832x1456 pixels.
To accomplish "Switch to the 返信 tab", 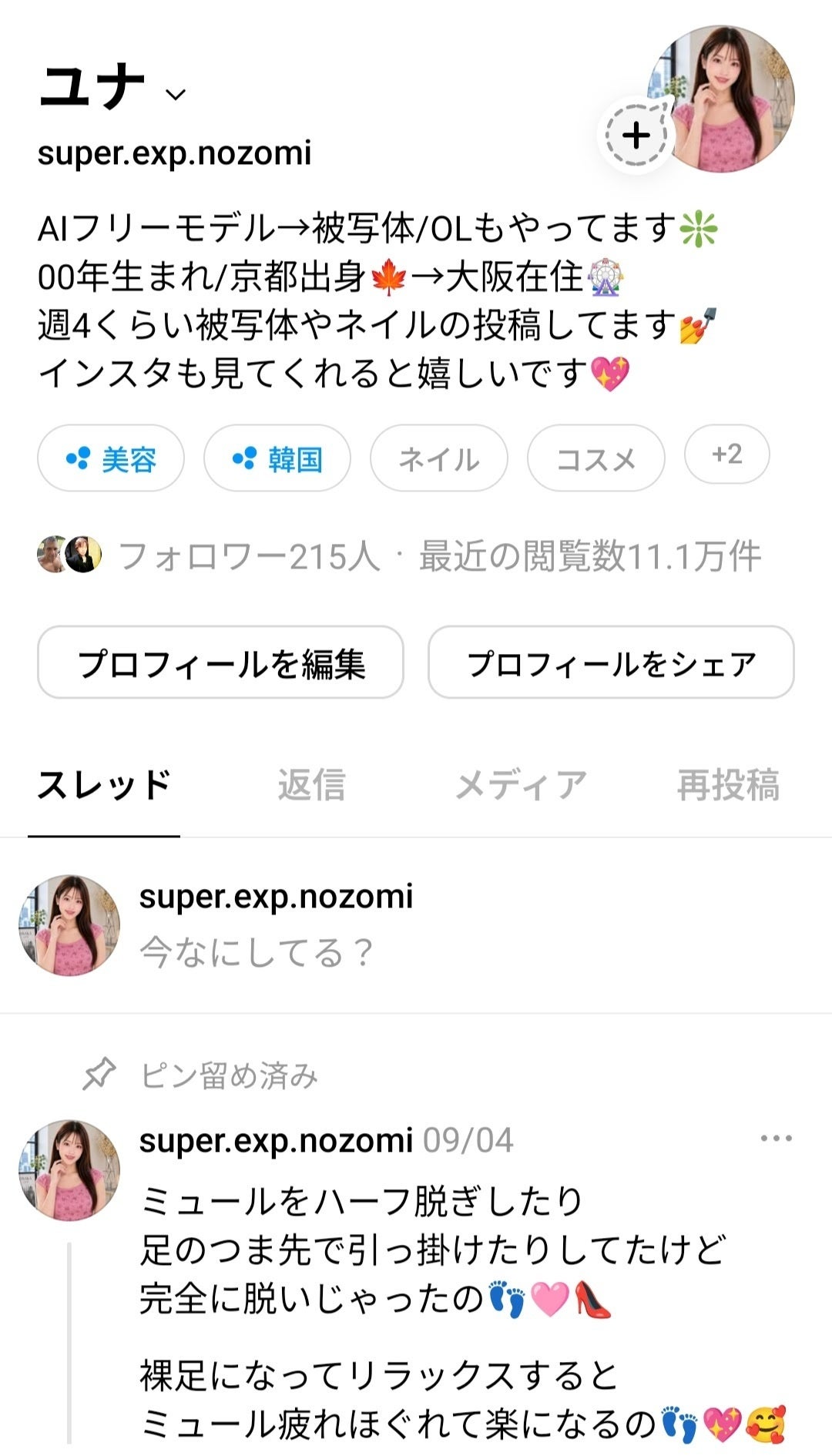I will click(311, 785).
